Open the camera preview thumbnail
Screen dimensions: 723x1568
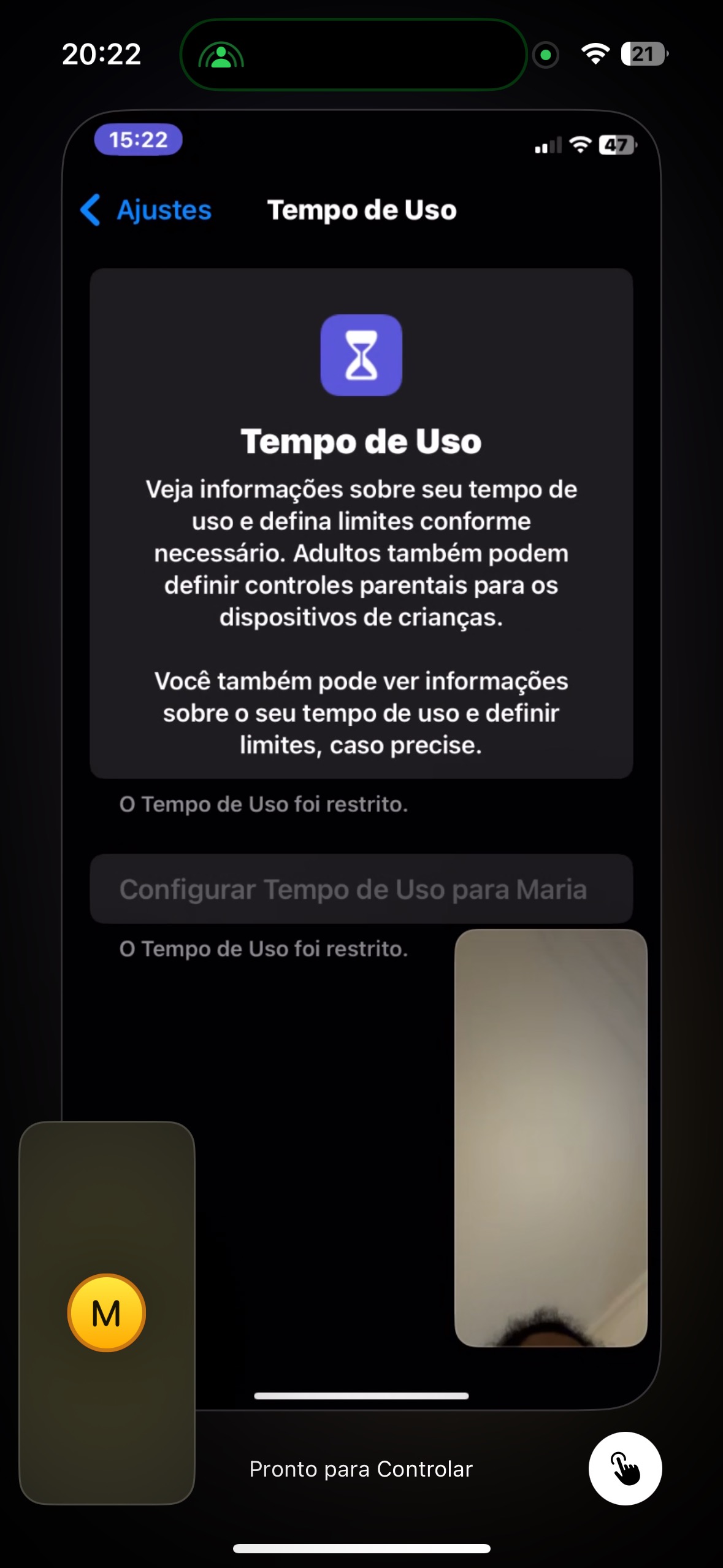tap(550, 1137)
